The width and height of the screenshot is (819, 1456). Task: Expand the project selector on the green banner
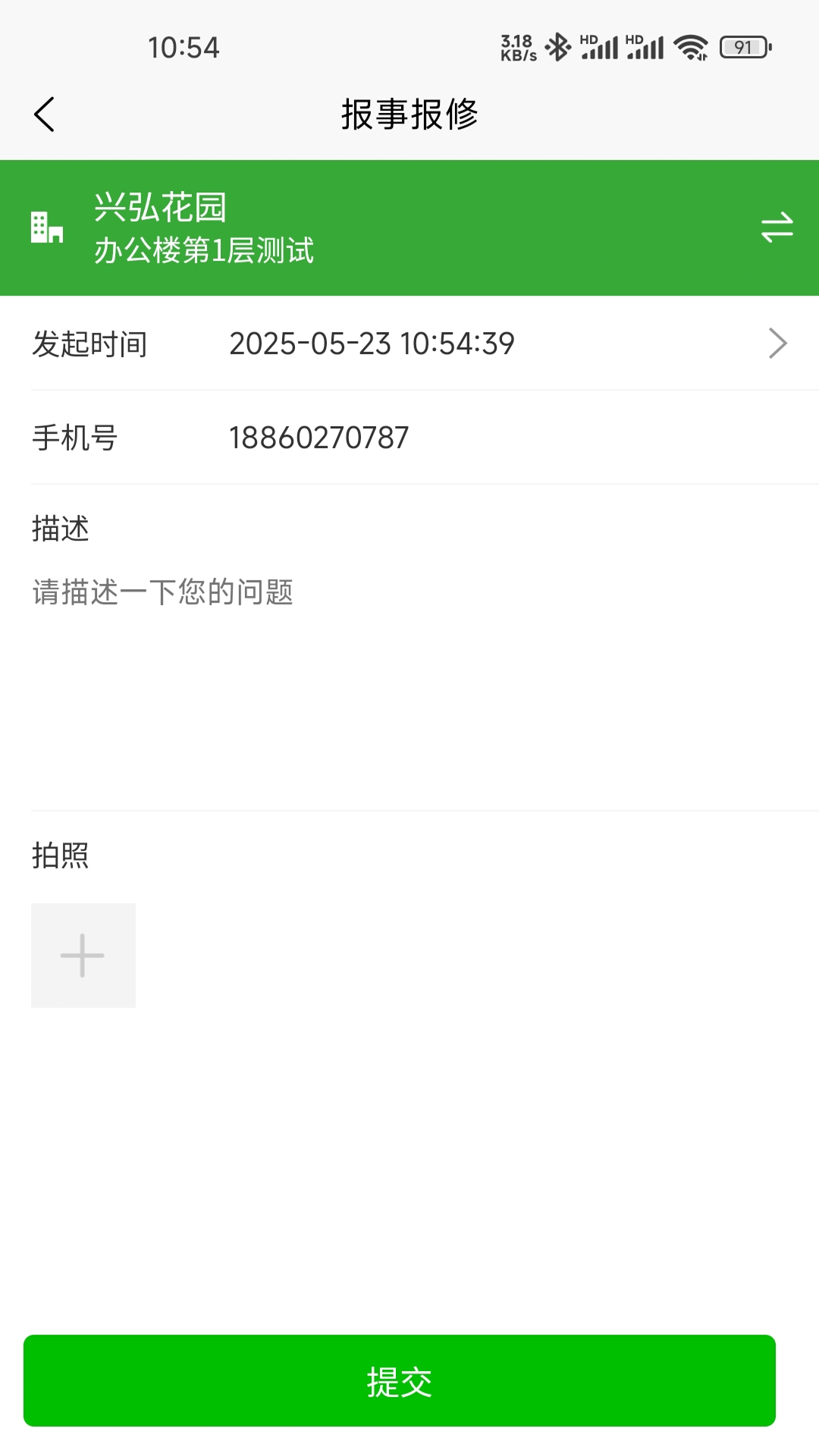(777, 227)
